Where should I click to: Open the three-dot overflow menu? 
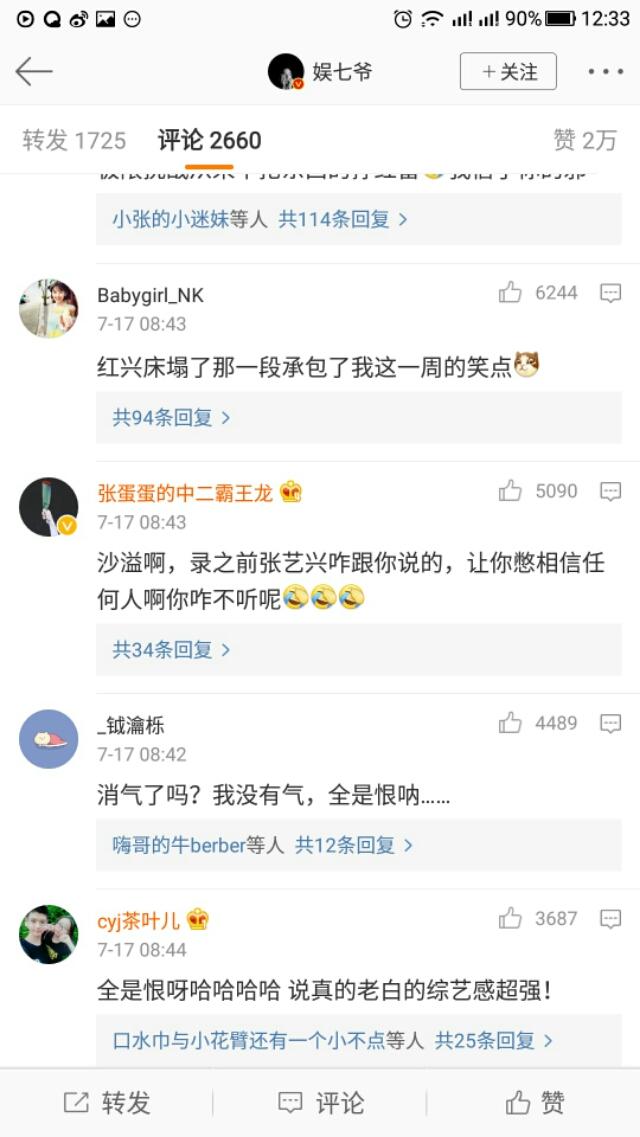pos(605,72)
